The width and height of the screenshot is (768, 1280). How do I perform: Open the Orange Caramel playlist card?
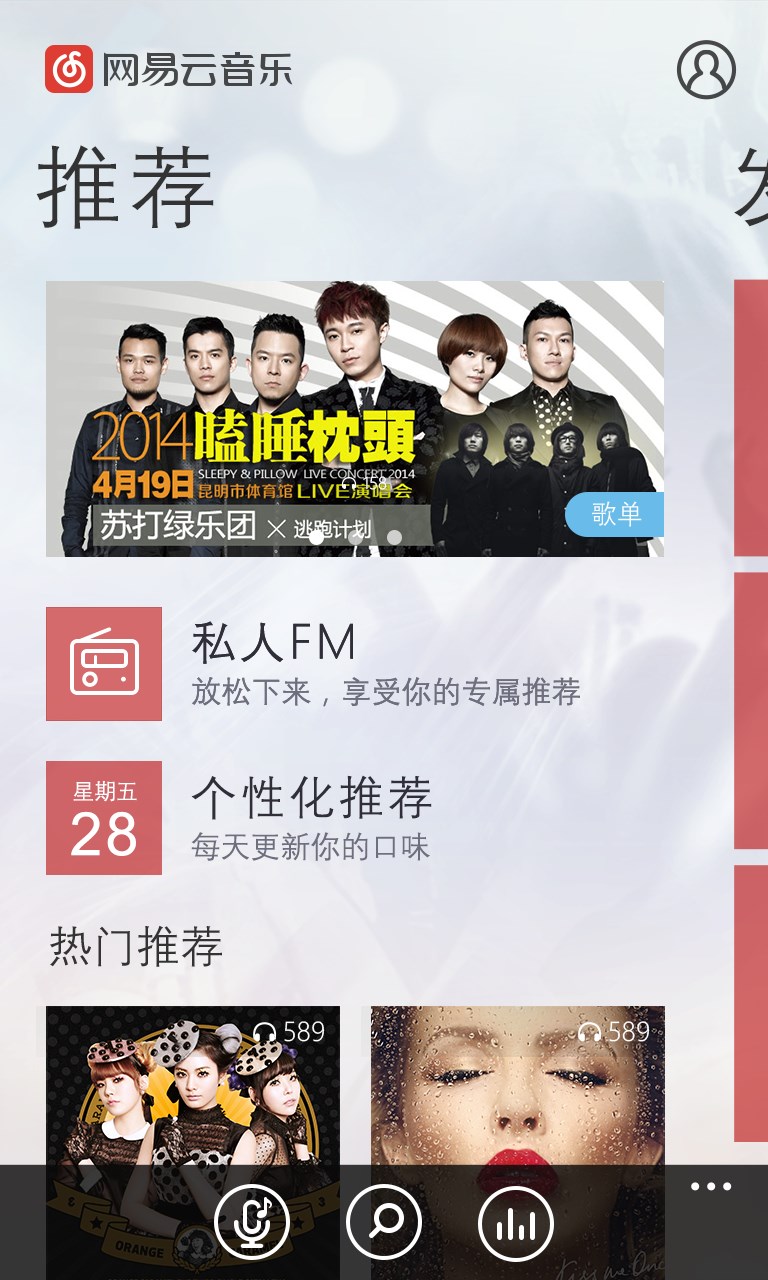[x=192, y=1090]
